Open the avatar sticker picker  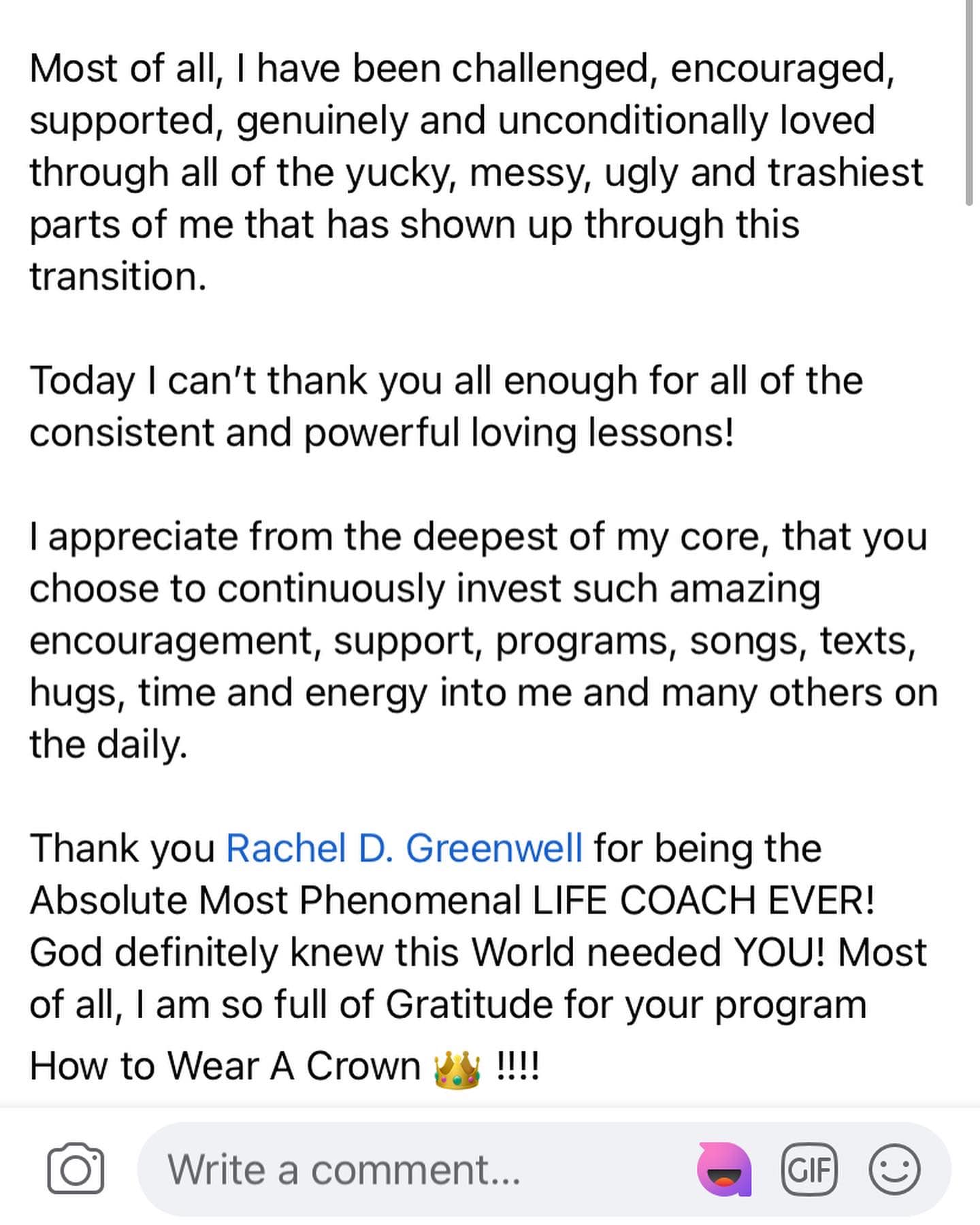coord(724,1169)
